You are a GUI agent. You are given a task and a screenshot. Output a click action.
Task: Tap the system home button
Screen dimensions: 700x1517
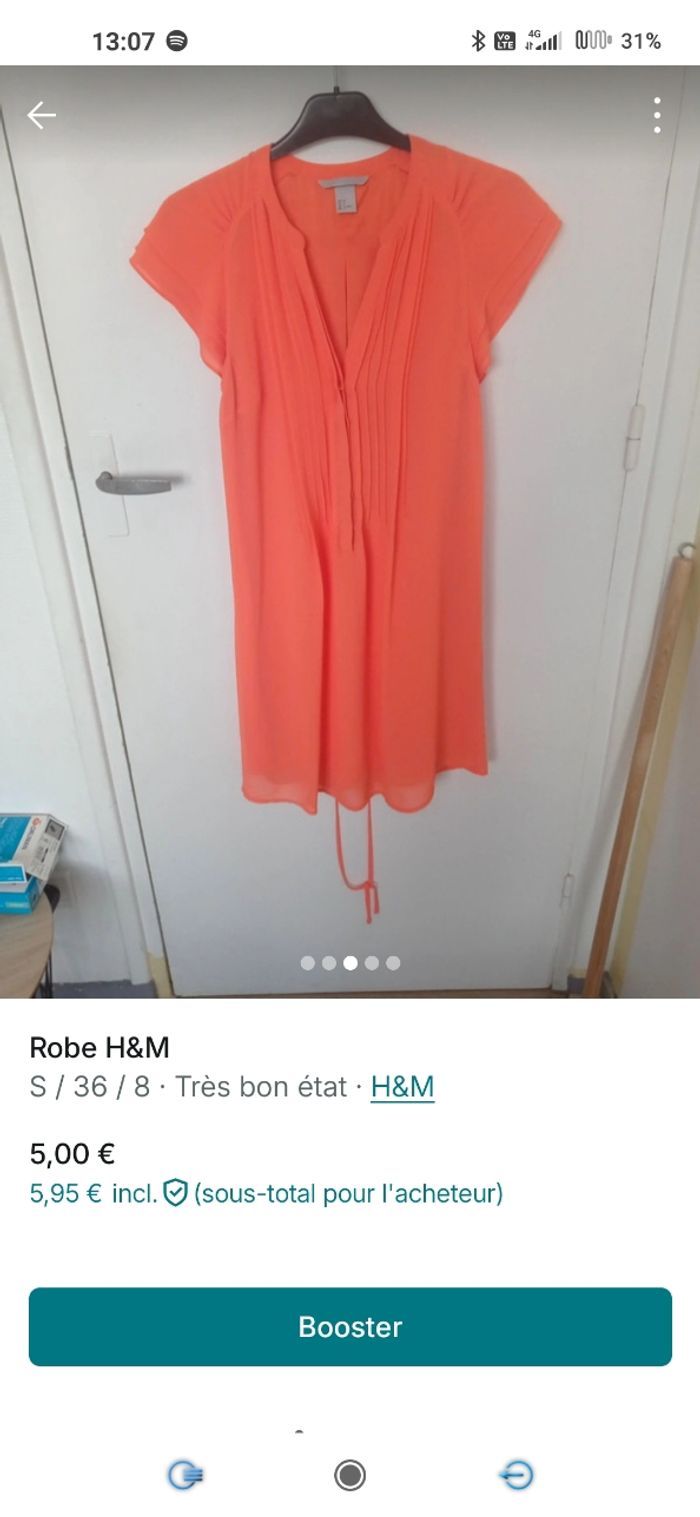coord(350,1475)
